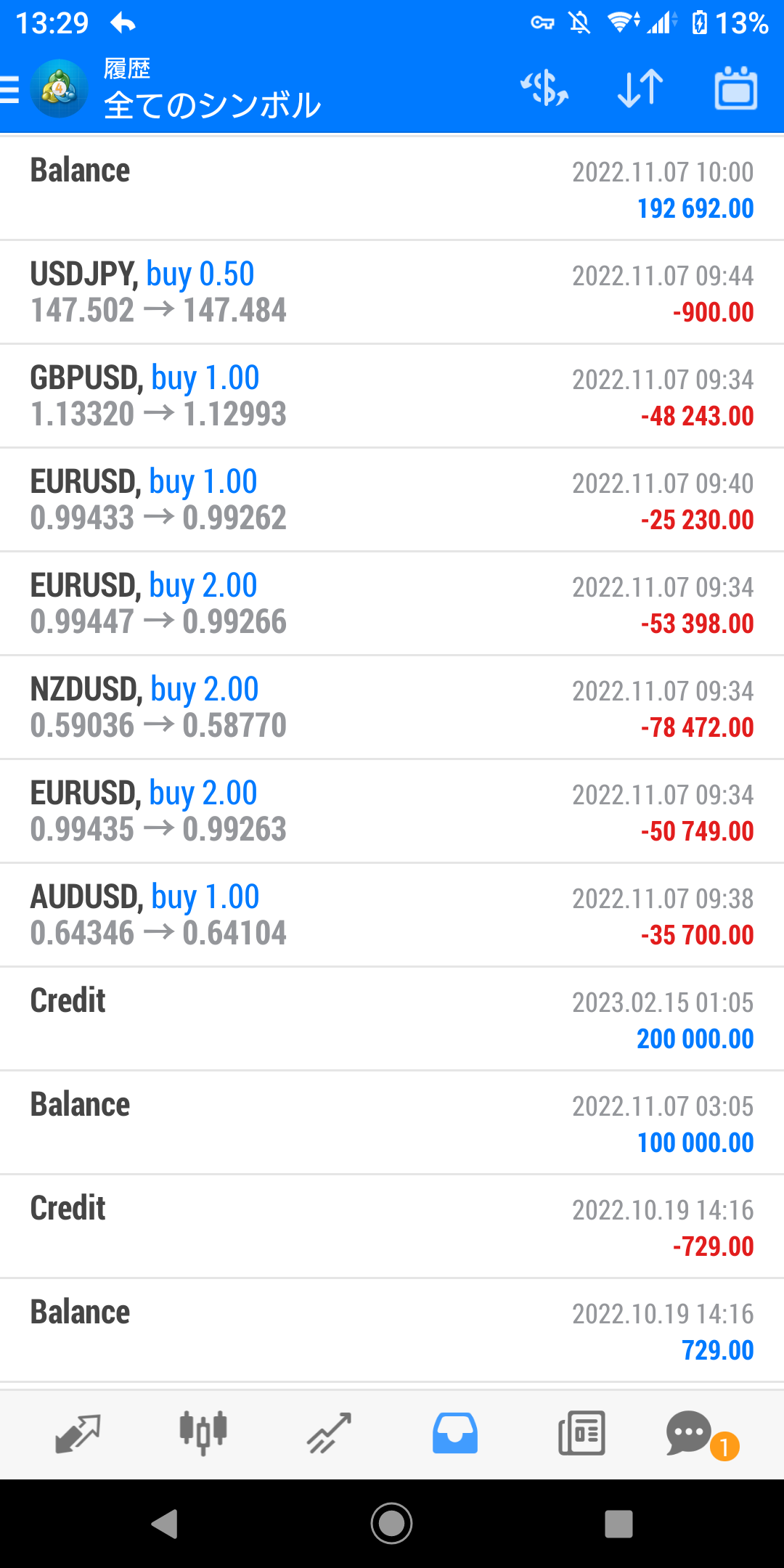Open the calendar date range picker

tap(736, 89)
